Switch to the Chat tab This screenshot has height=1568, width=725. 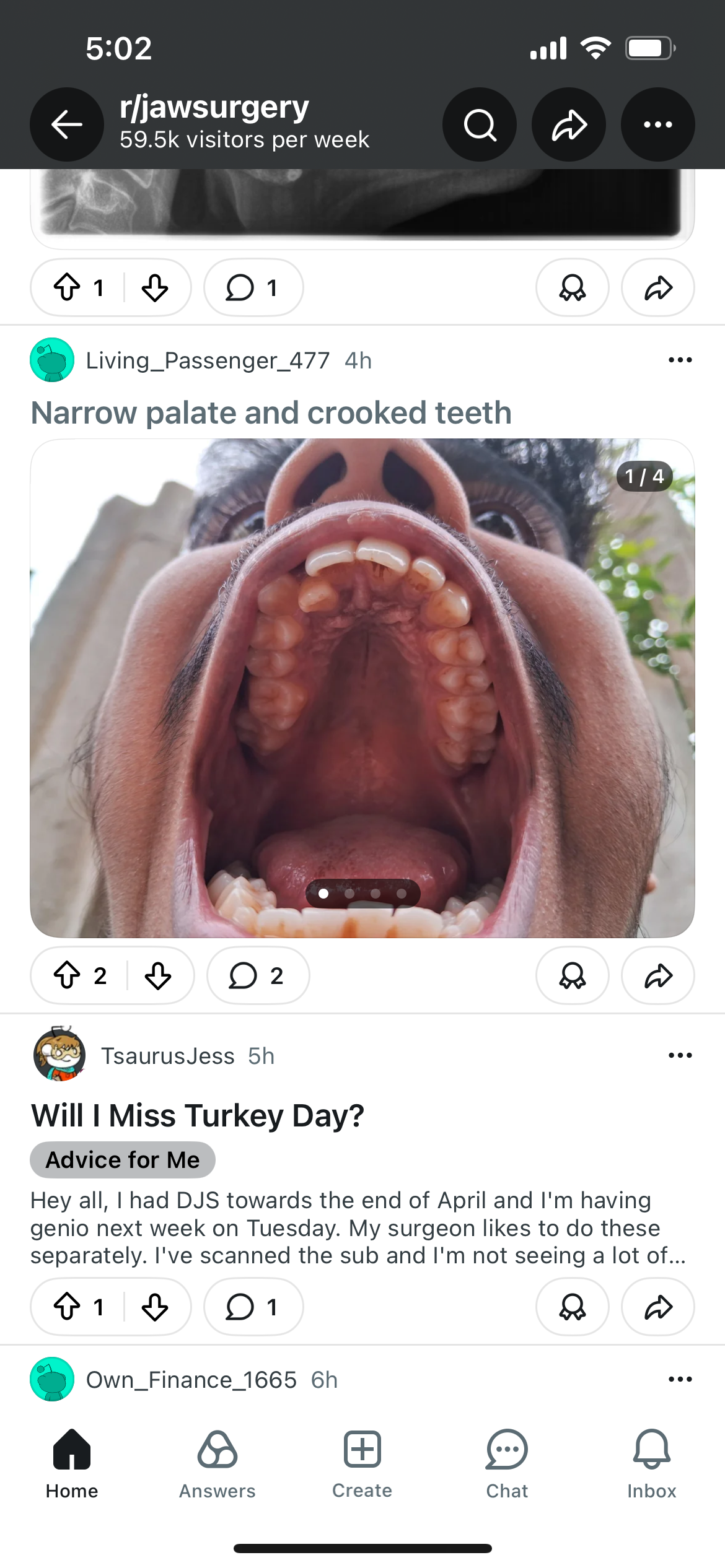click(x=507, y=1463)
